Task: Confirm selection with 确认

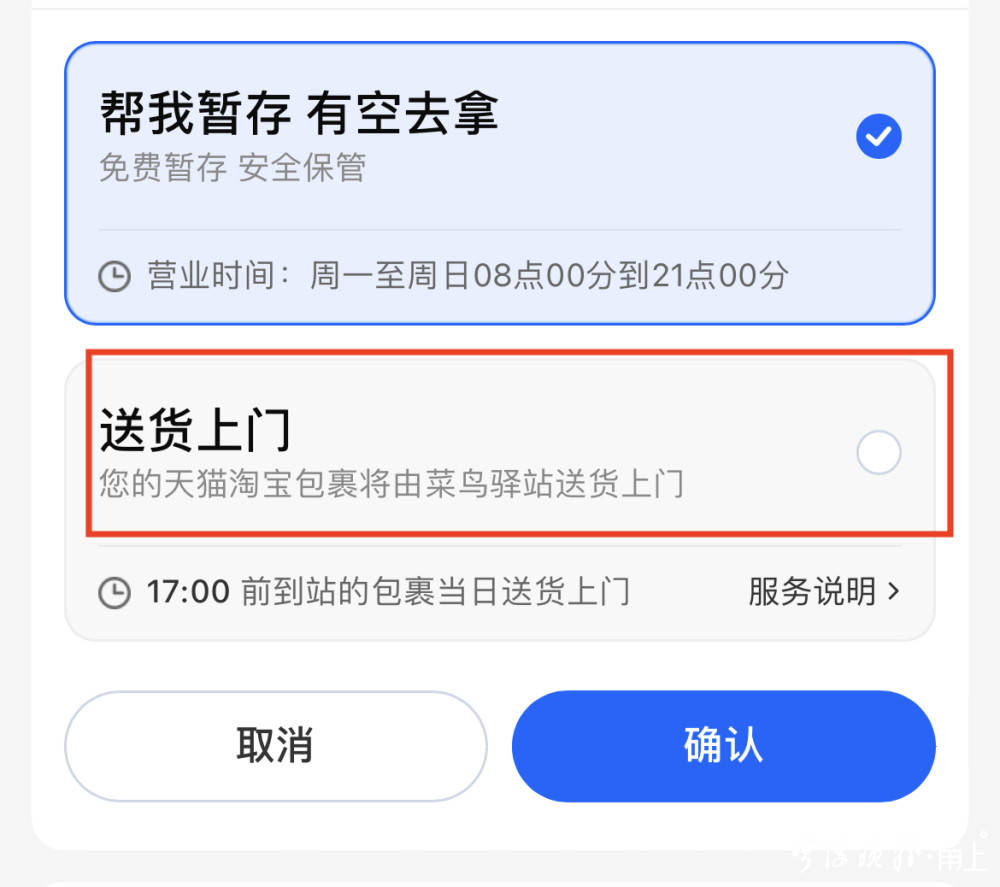Action: coord(723,746)
